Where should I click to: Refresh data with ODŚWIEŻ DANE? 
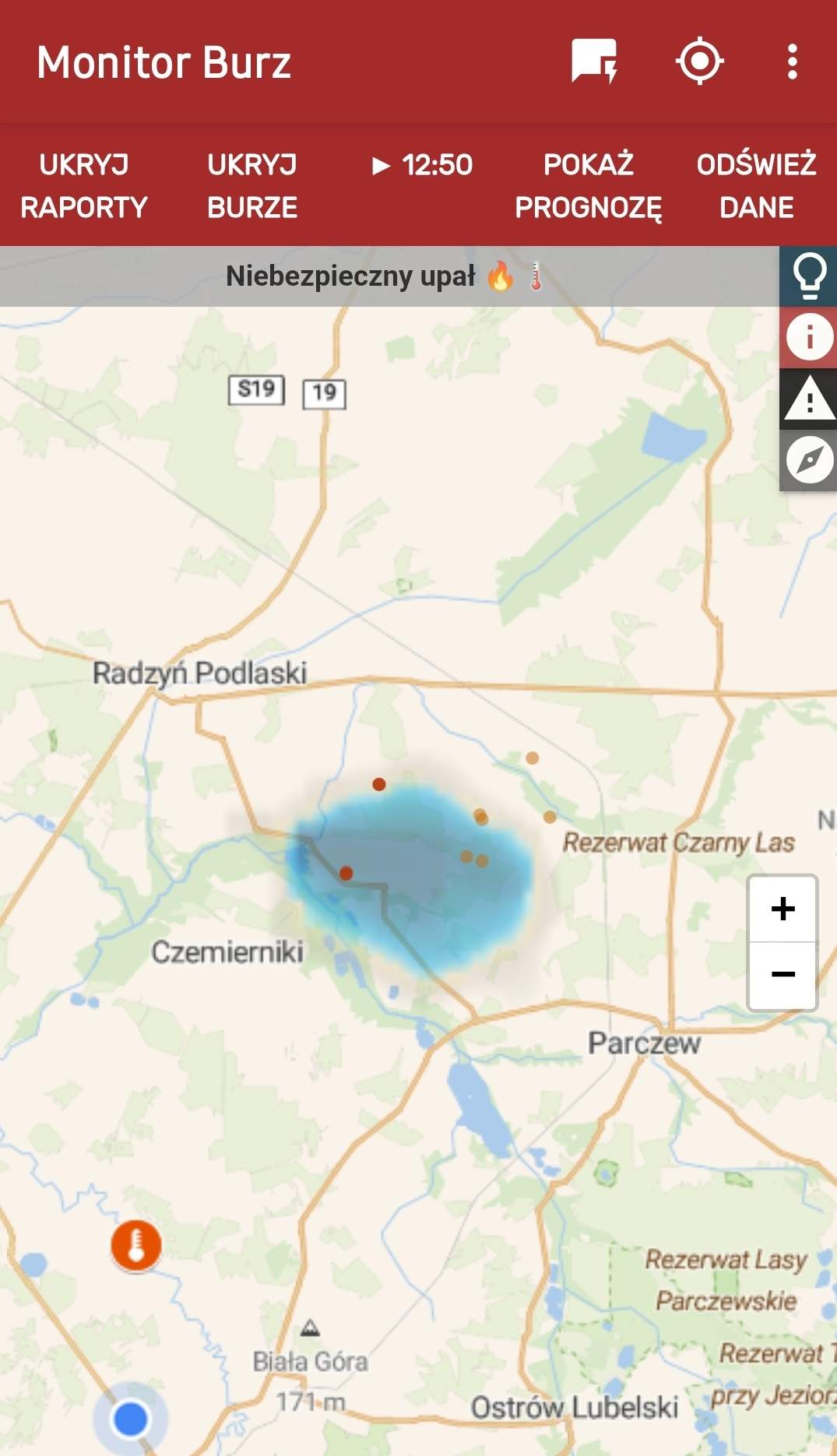point(756,186)
